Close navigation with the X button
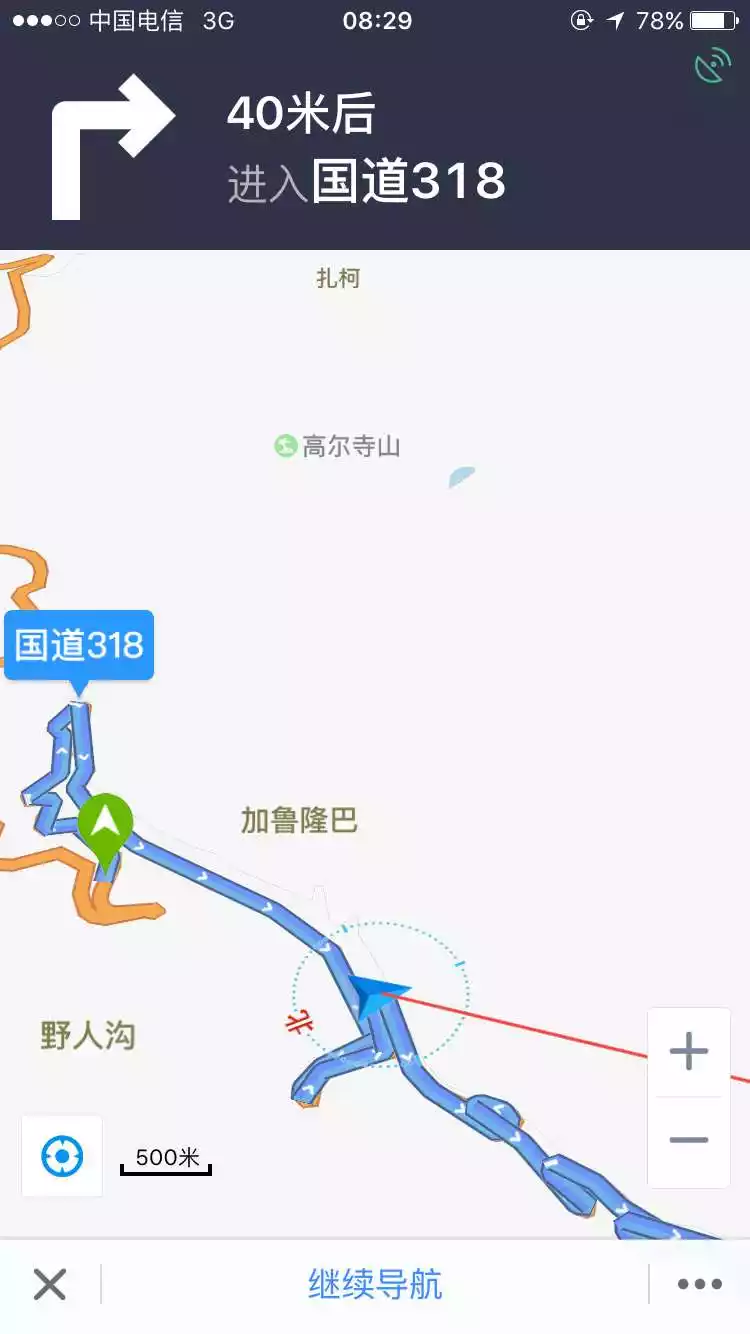The image size is (750, 1334). pyautogui.click(x=50, y=1285)
